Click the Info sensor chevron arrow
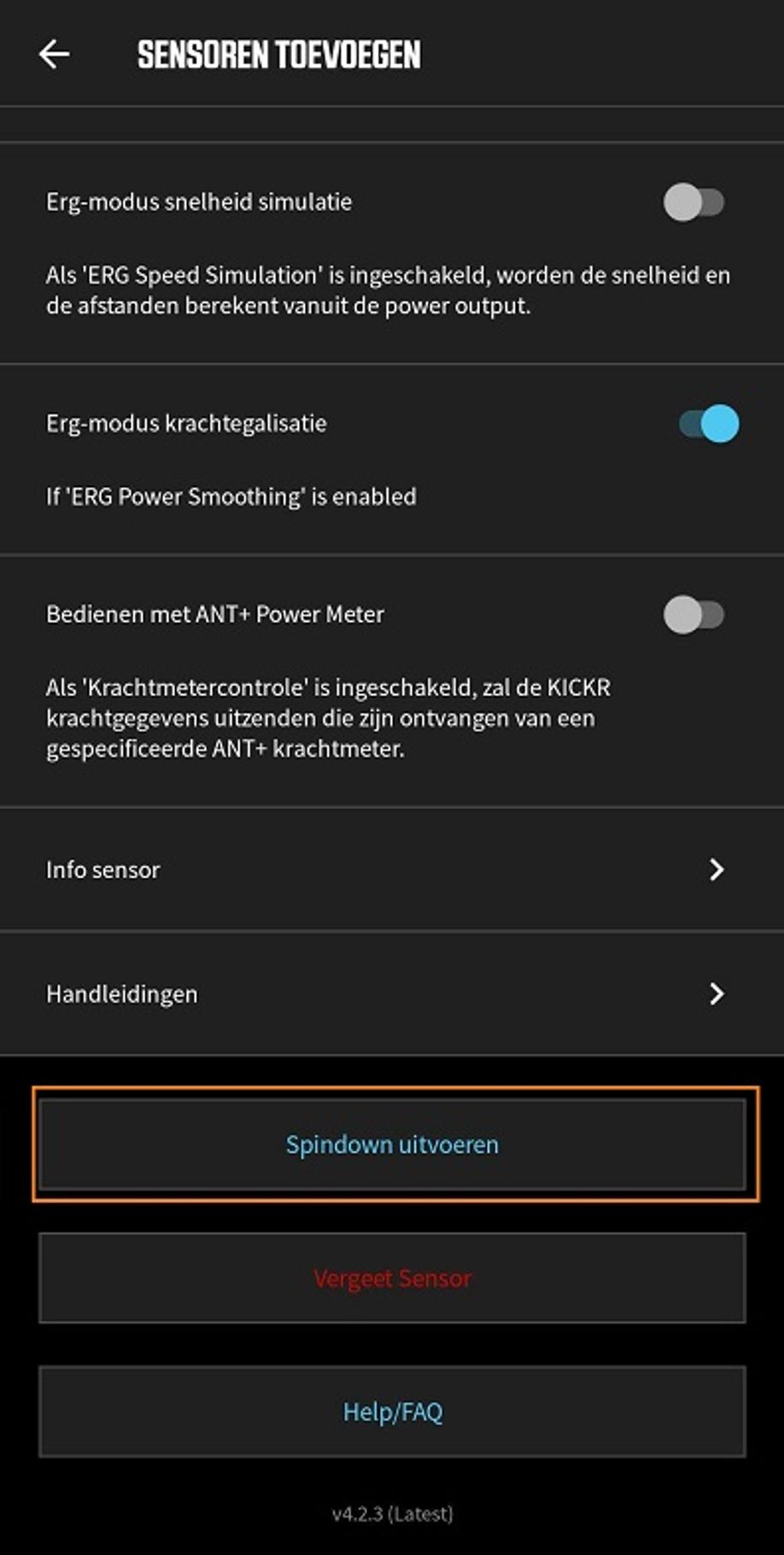Viewport: 784px width, 1555px height. pyautogui.click(x=716, y=869)
